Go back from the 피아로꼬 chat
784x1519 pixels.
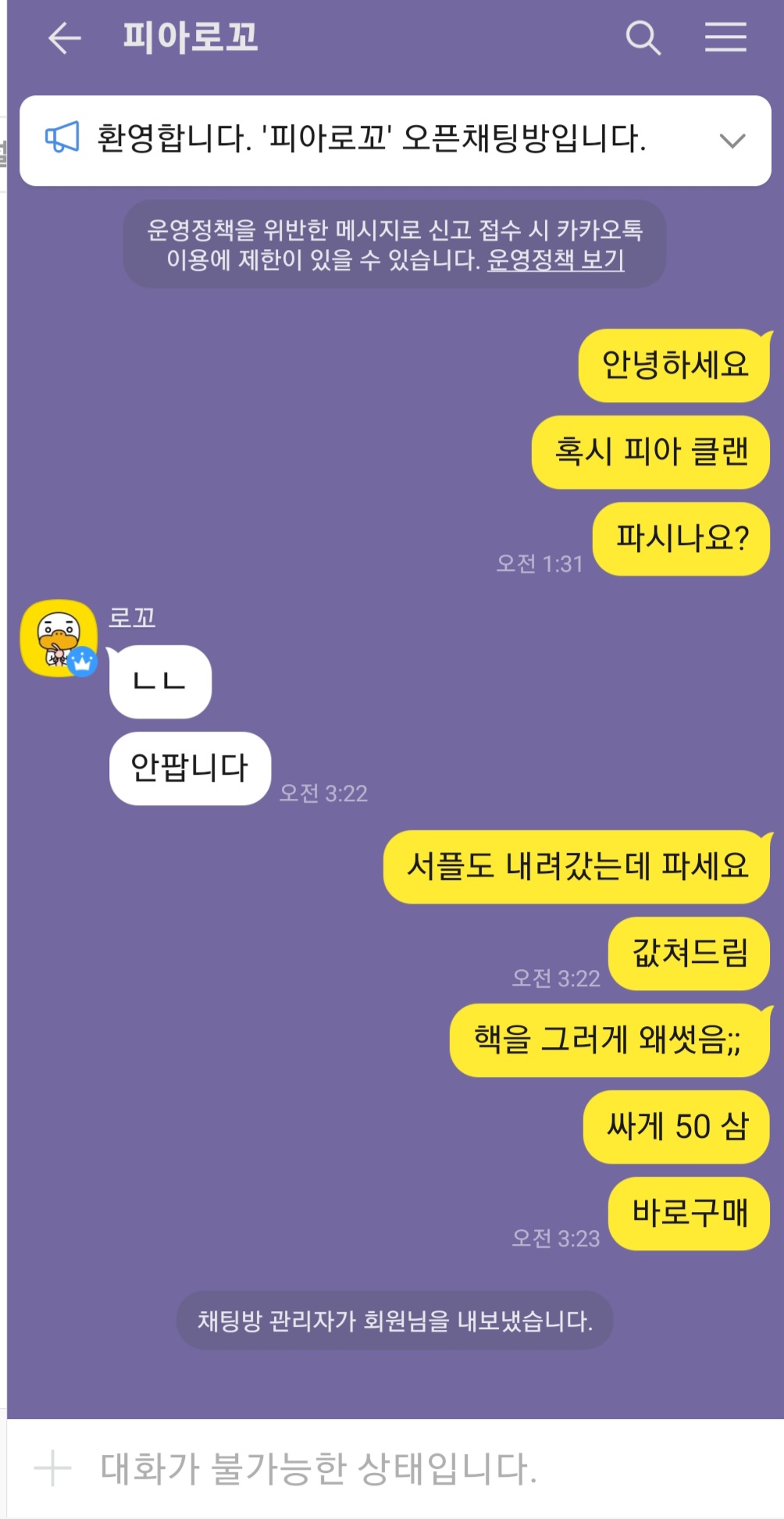coord(64,37)
